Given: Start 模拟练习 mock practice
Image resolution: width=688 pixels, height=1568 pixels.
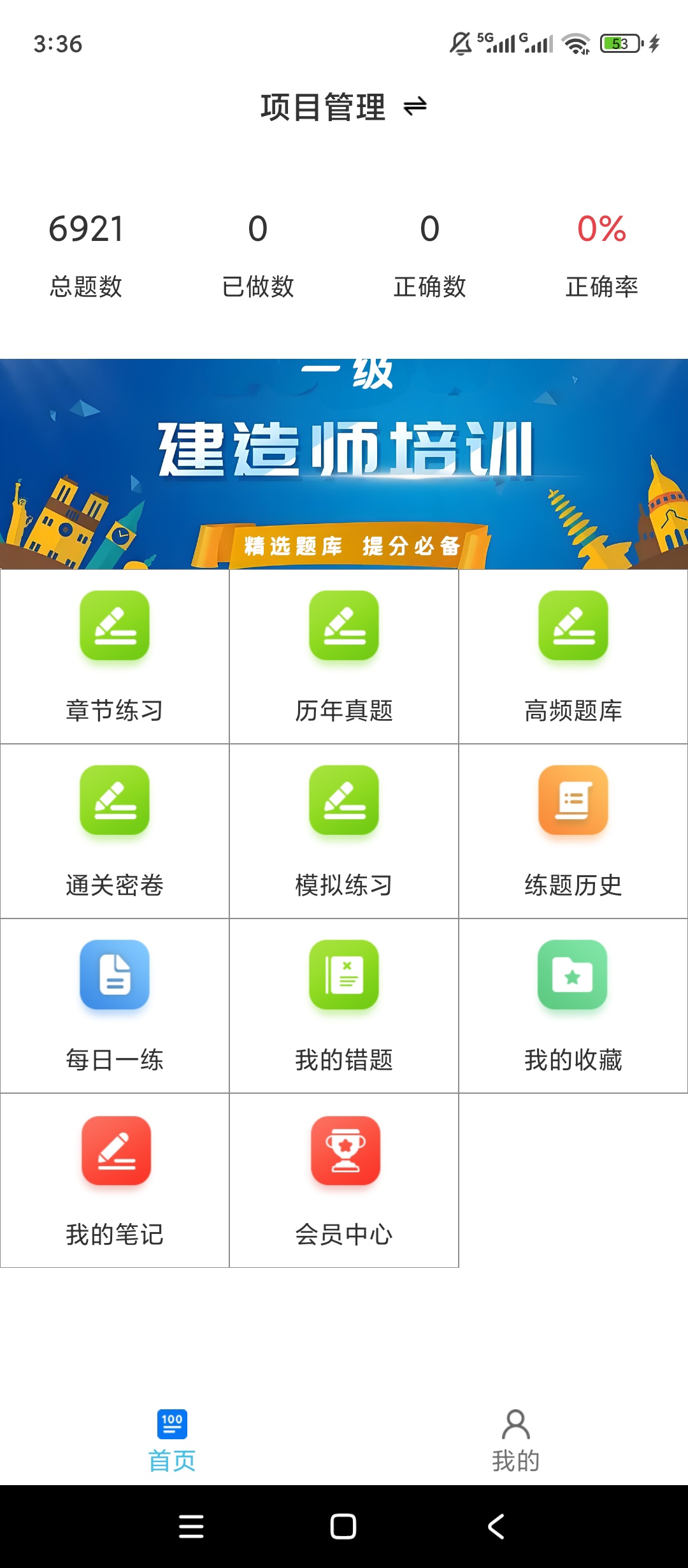Looking at the screenshot, I should point(344,831).
